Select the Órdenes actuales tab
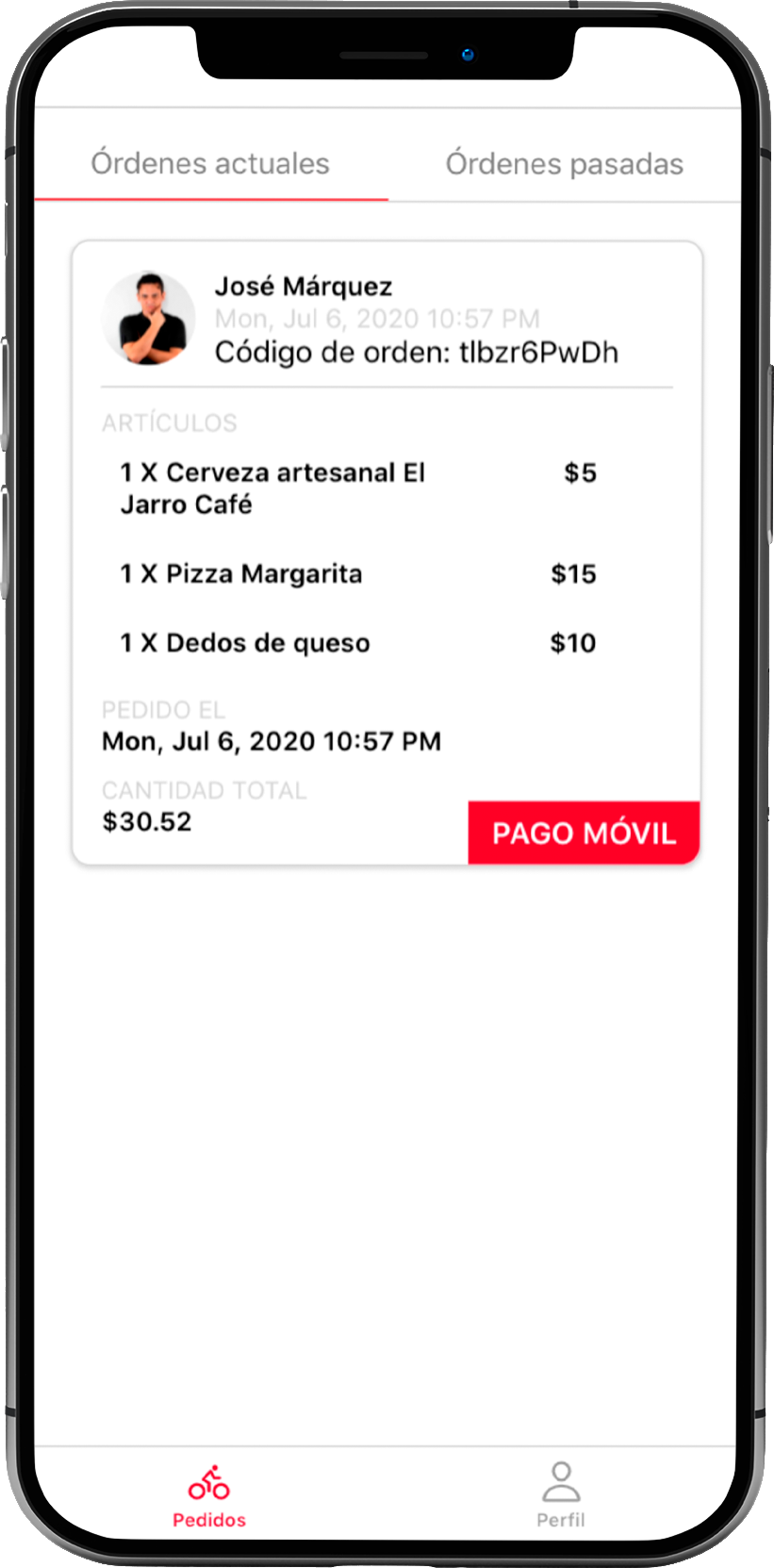Screen dimensions: 774x1568 210,164
